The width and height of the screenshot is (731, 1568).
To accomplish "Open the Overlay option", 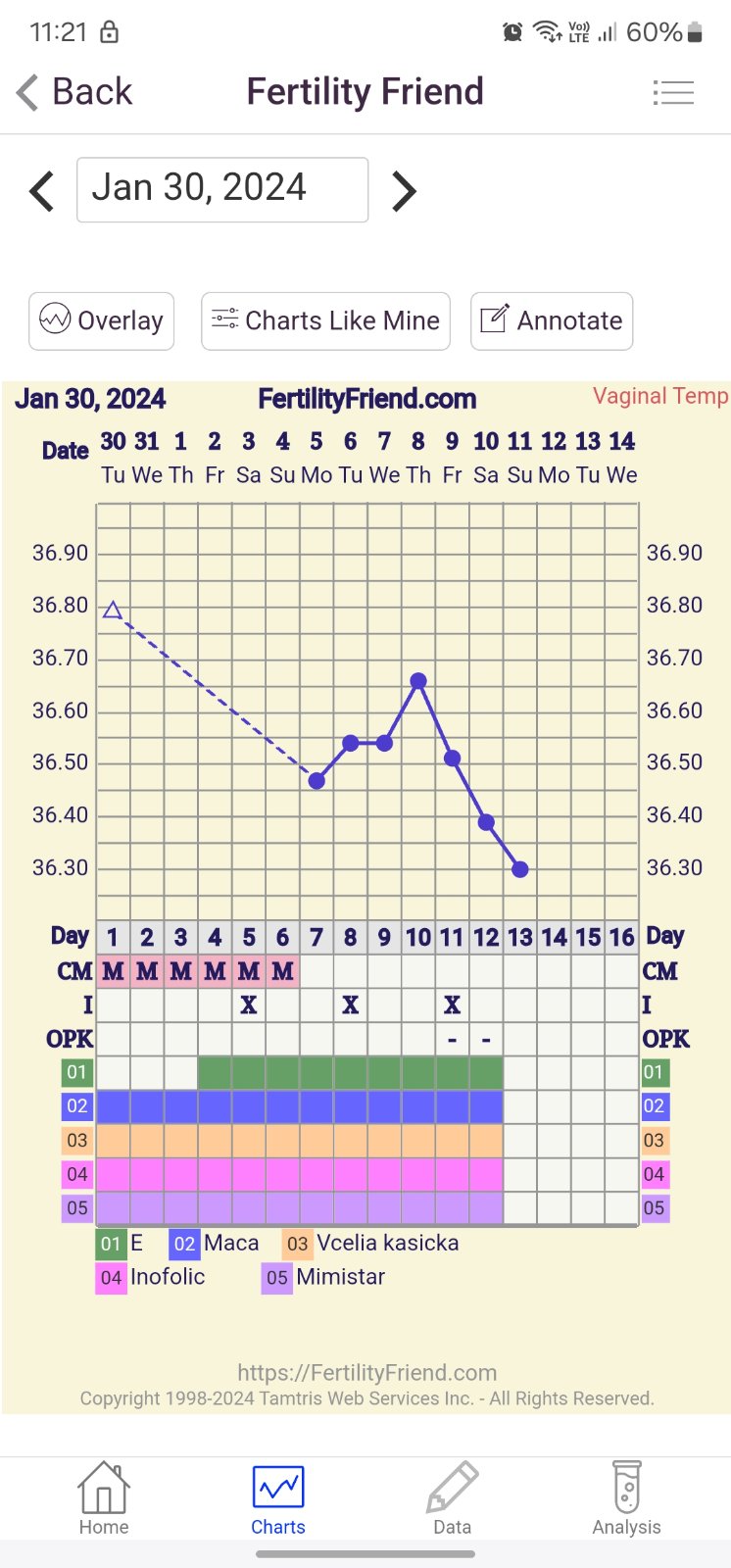I will click(101, 320).
